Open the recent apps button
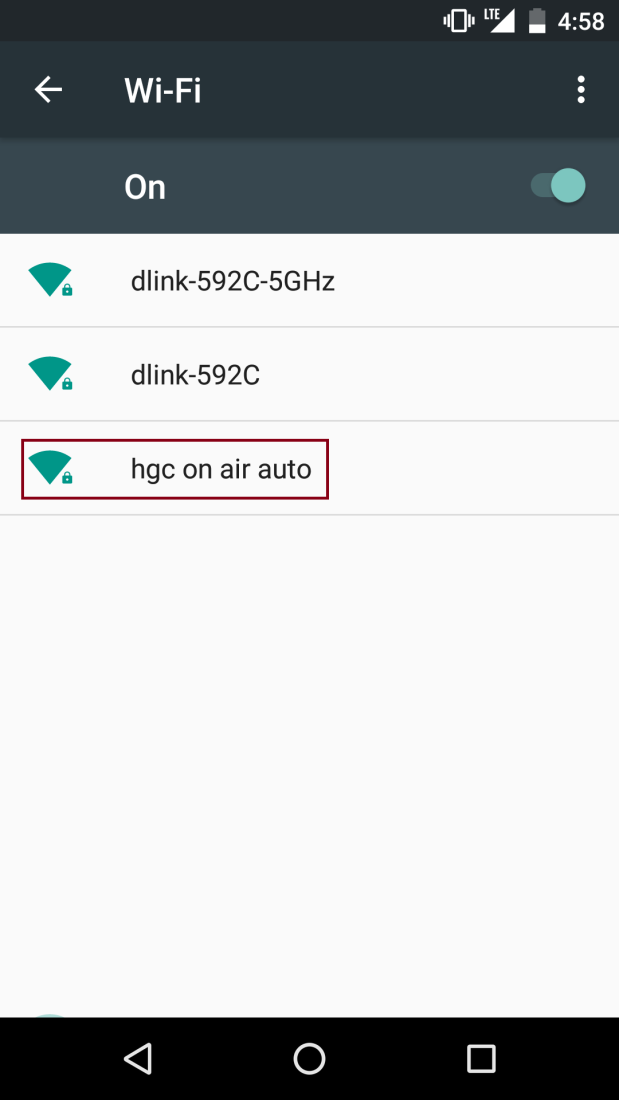The image size is (619, 1100). [x=481, y=1058]
